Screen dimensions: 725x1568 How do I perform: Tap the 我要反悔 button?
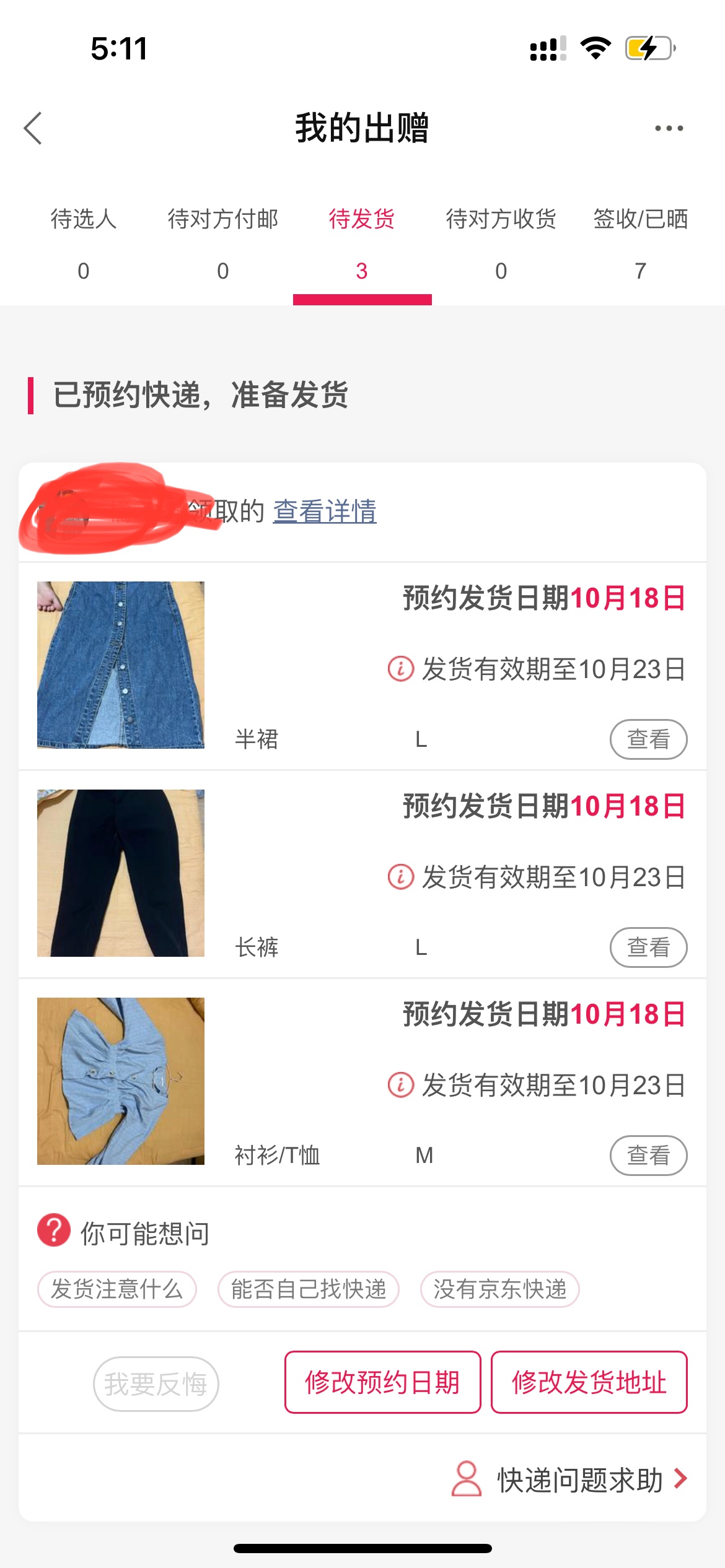[156, 1383]
